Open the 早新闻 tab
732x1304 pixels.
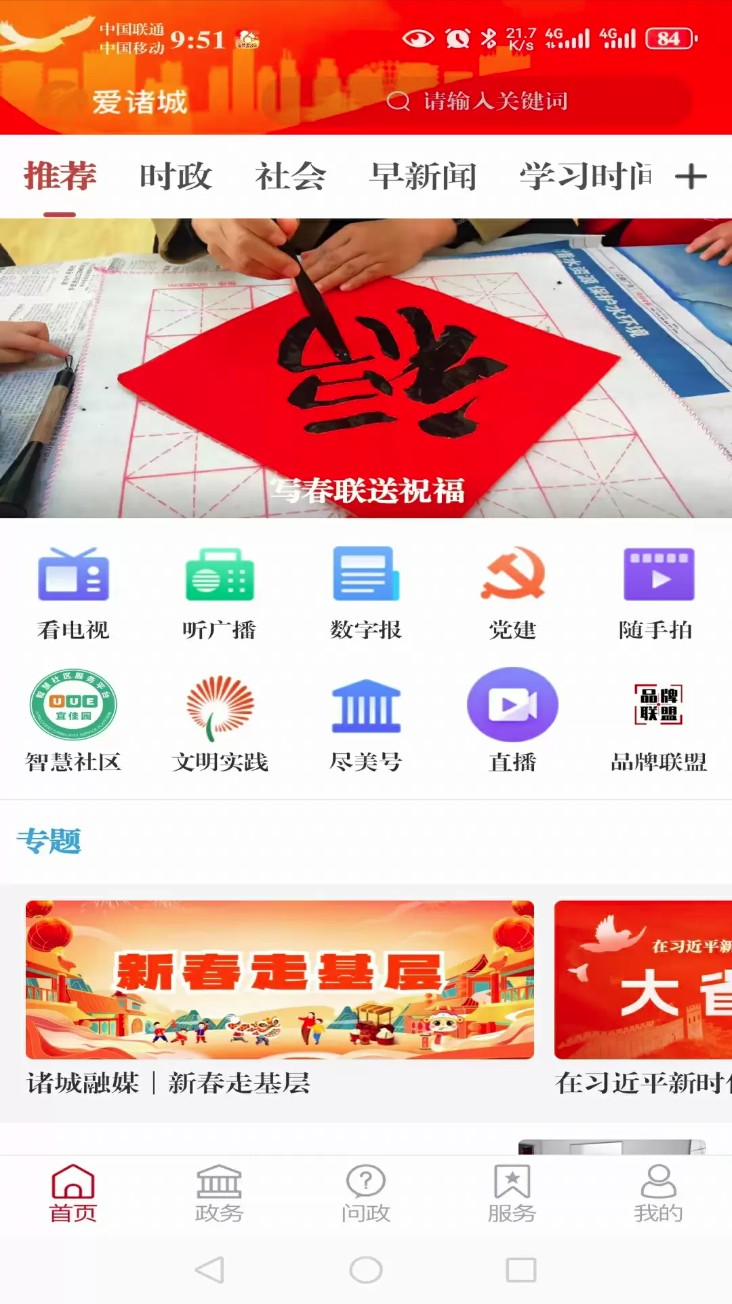click(x=423, y=176)
